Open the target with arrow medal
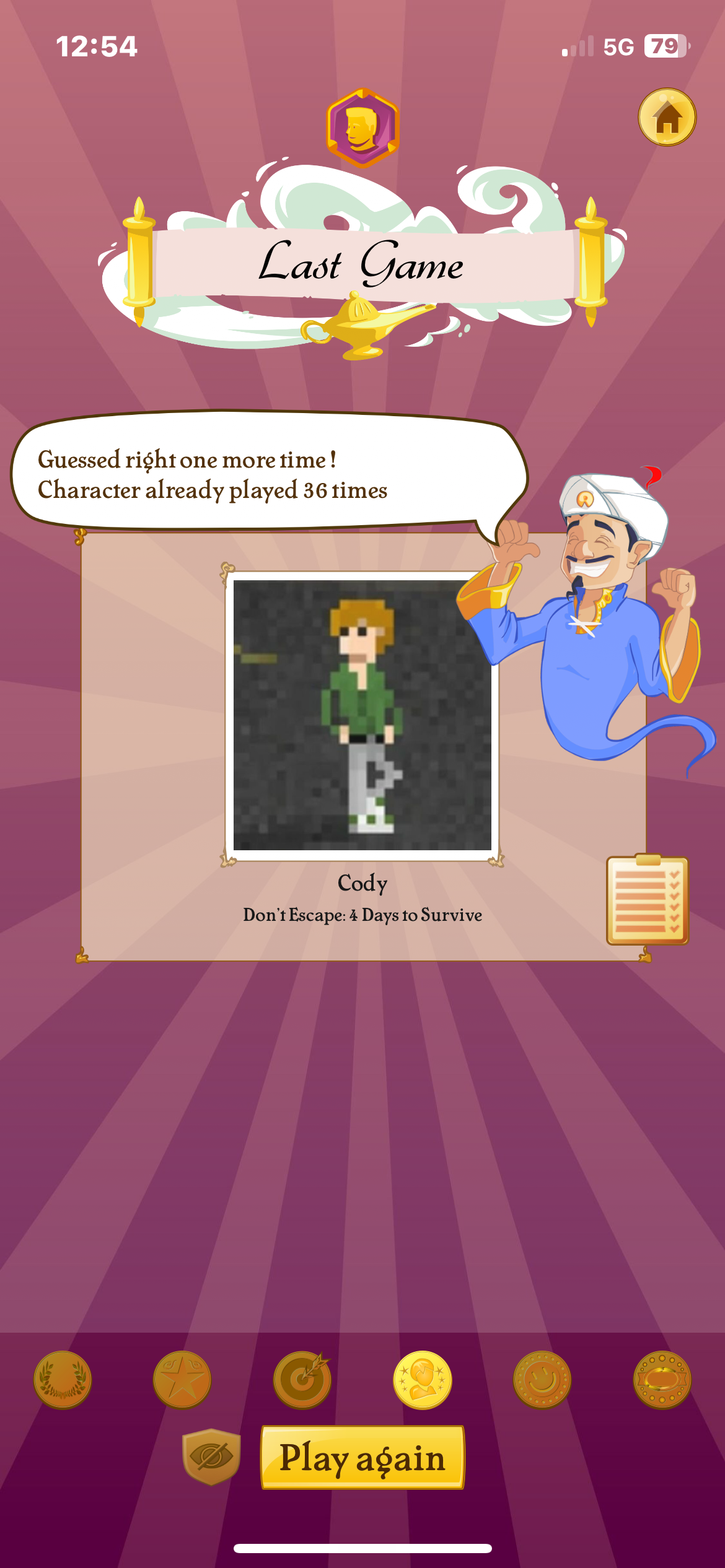 pos(302,1380)
